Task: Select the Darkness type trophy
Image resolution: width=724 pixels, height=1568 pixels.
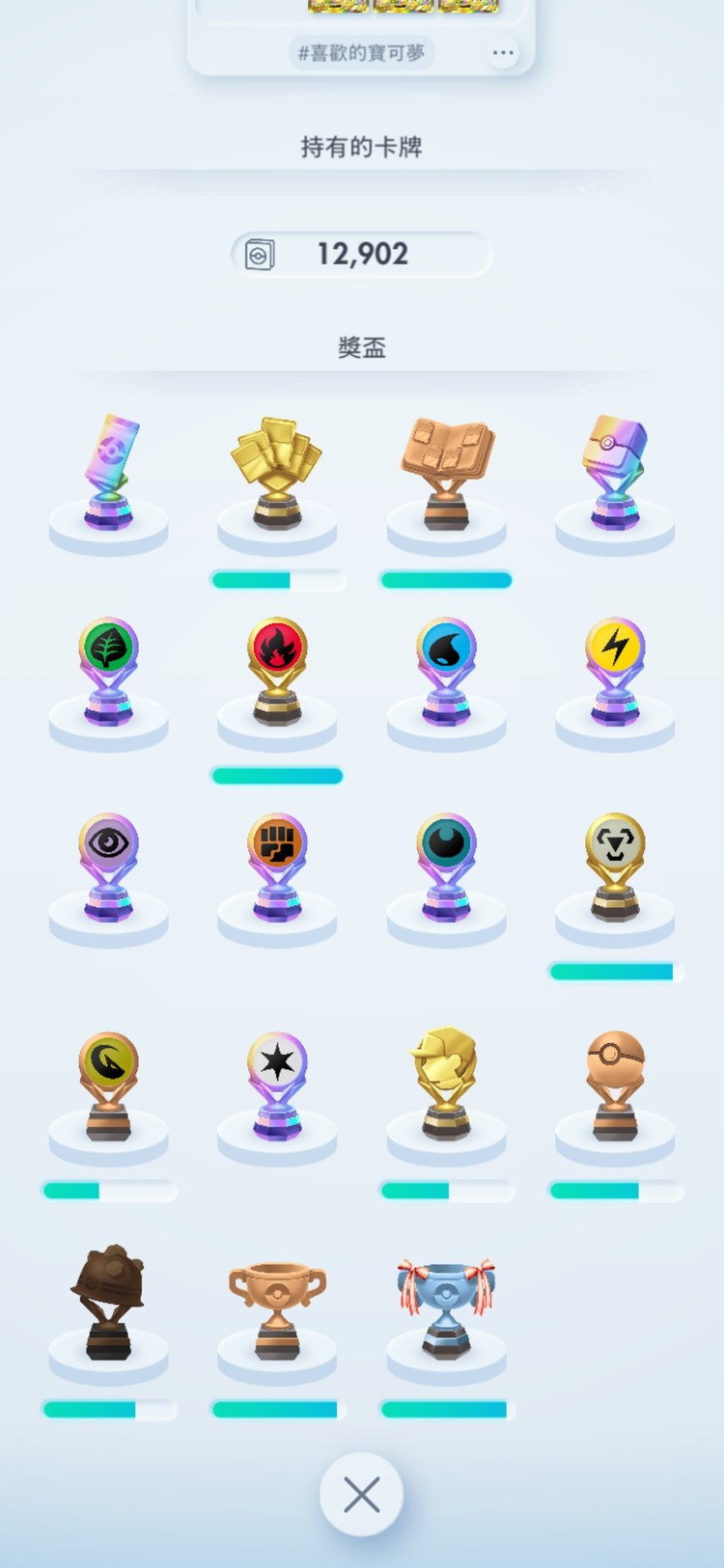Action: [446, 867]
